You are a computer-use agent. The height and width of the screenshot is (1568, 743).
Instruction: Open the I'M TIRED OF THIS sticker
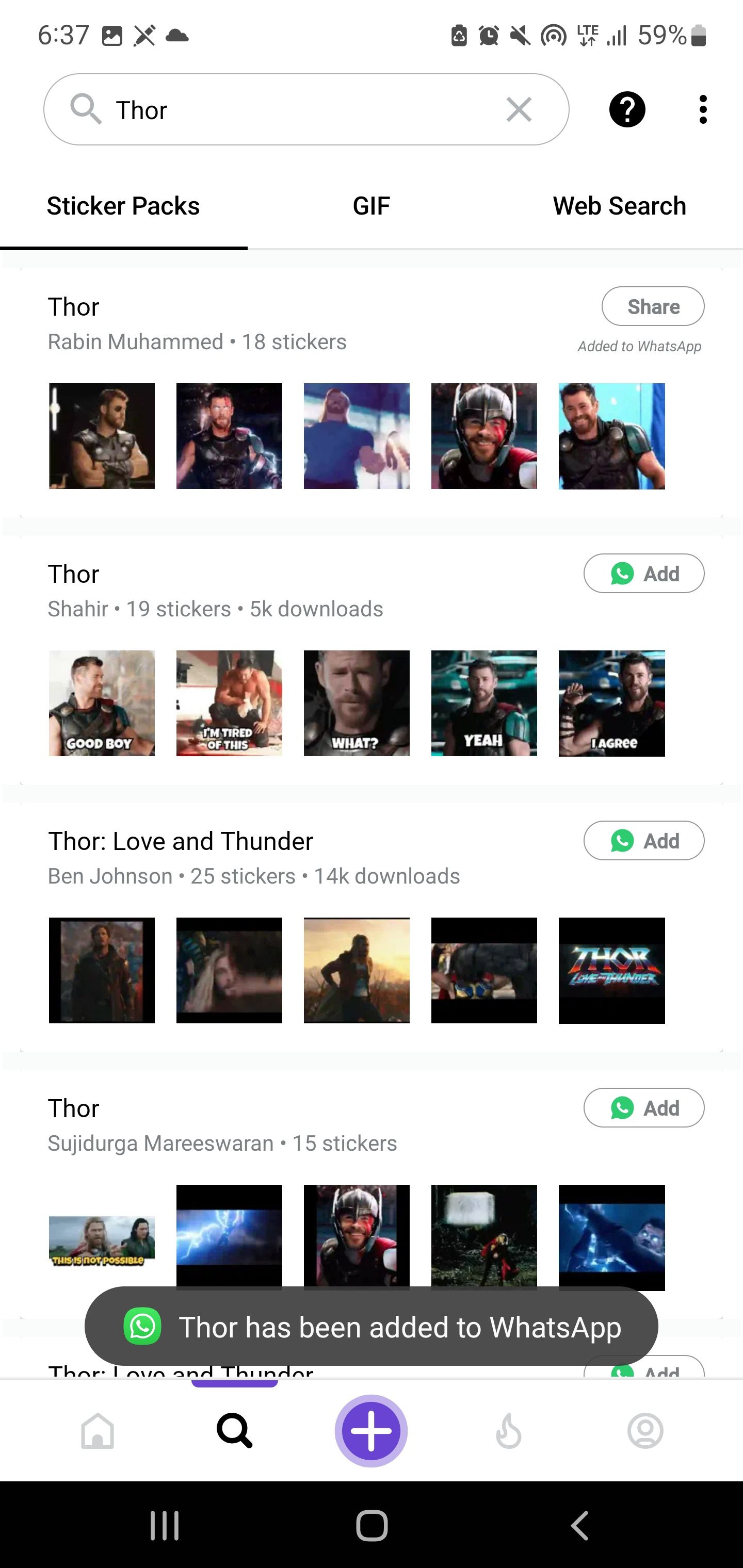[229, 703]
